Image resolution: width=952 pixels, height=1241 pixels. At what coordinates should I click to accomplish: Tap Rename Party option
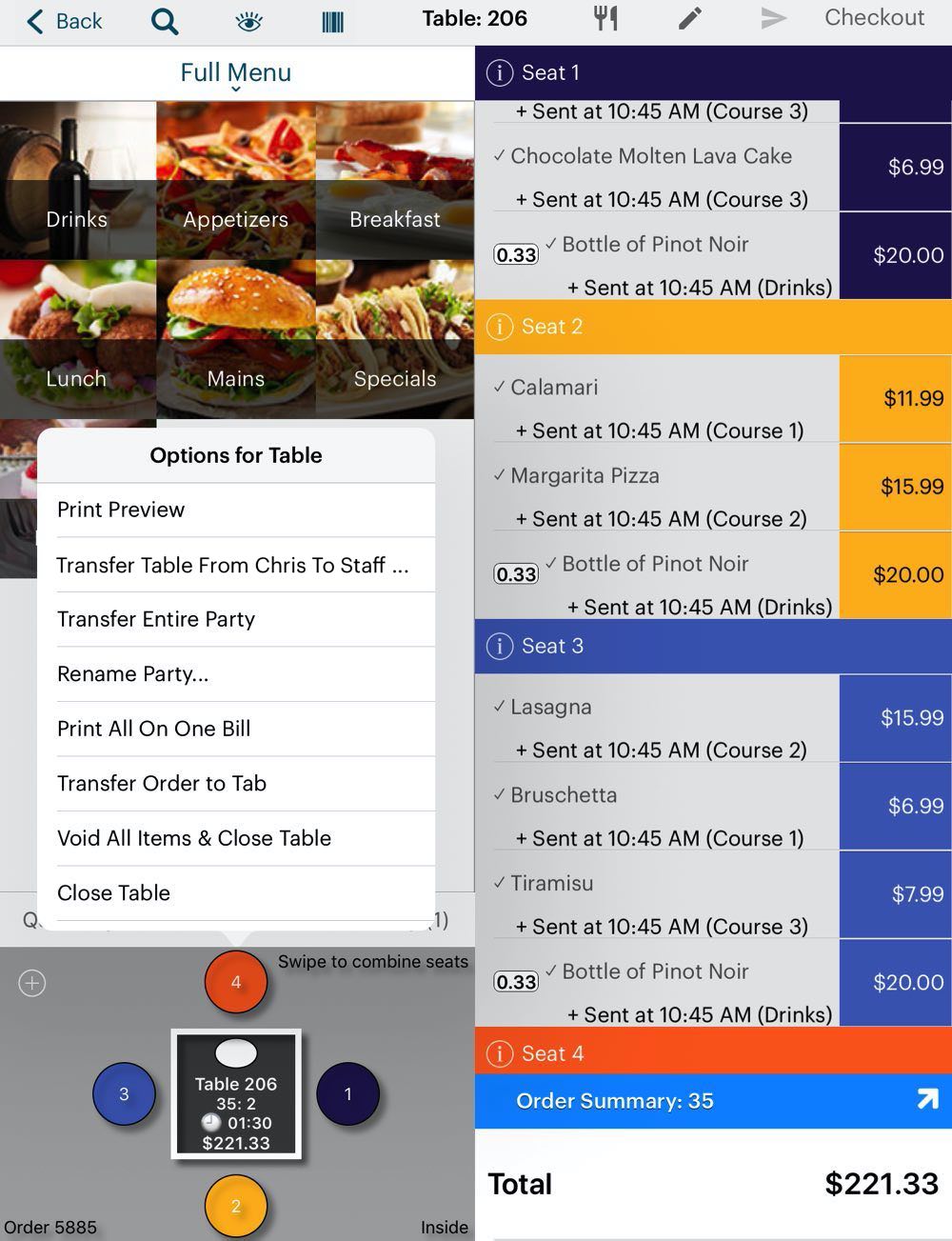tap(132, 674)
